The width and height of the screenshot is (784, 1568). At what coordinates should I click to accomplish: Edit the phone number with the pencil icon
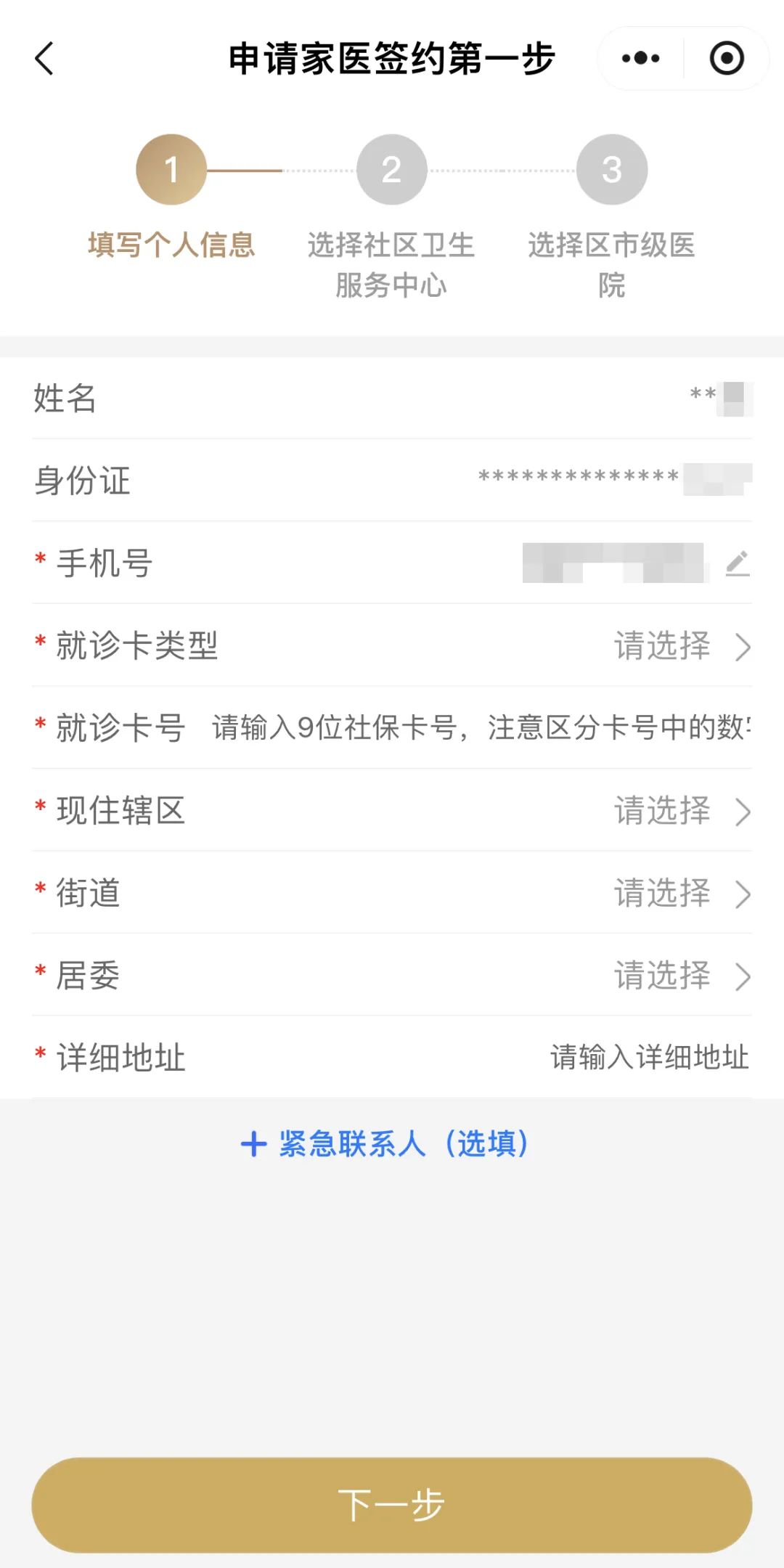(x=737, y=563)
